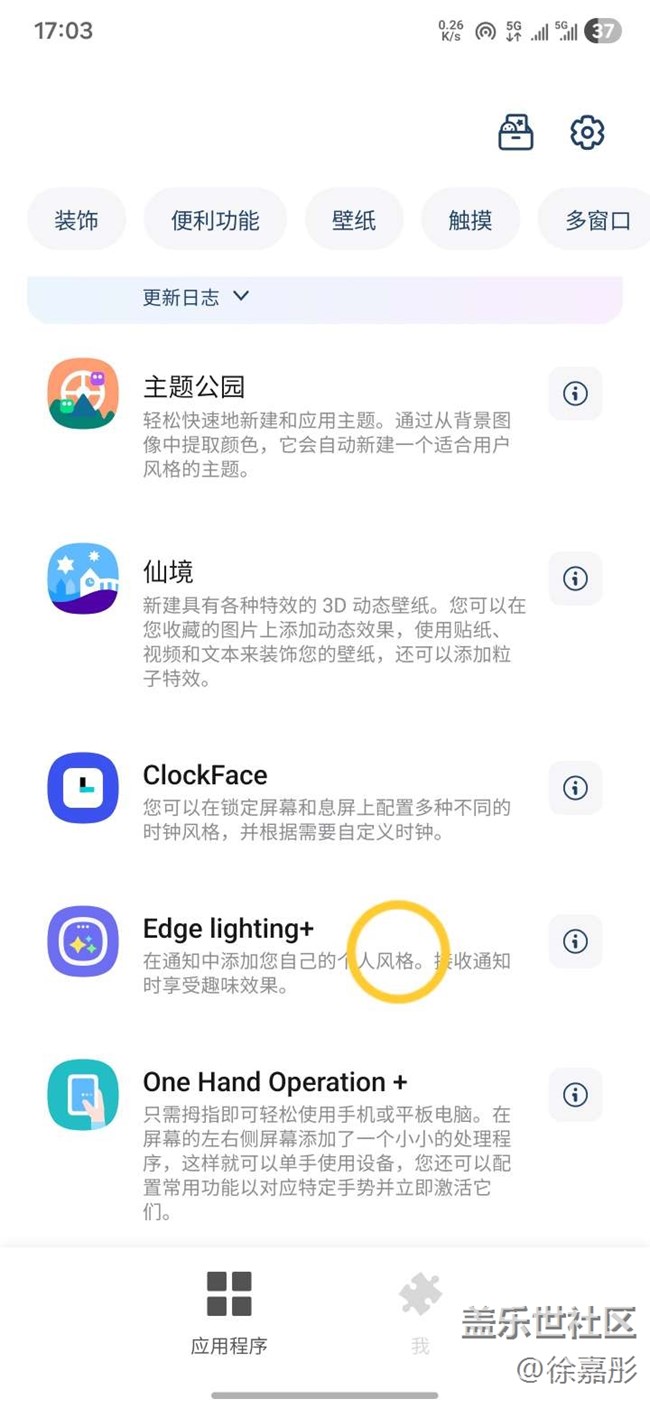The height and width of the screenshot is (1408, 650).
Task: Choose the 触摸 category chip
Action: [470, 220]
